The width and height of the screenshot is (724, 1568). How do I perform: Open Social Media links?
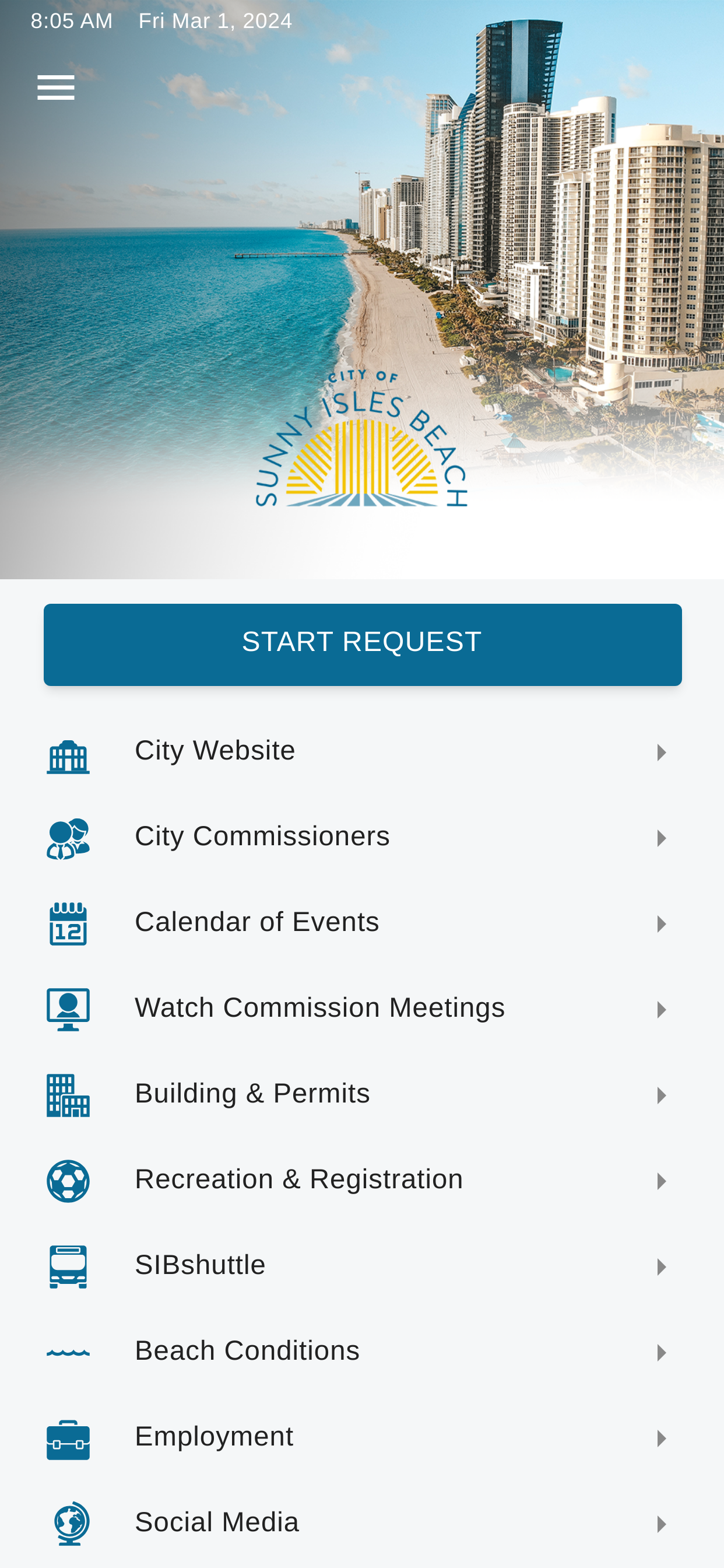[x=363, y=1524]
